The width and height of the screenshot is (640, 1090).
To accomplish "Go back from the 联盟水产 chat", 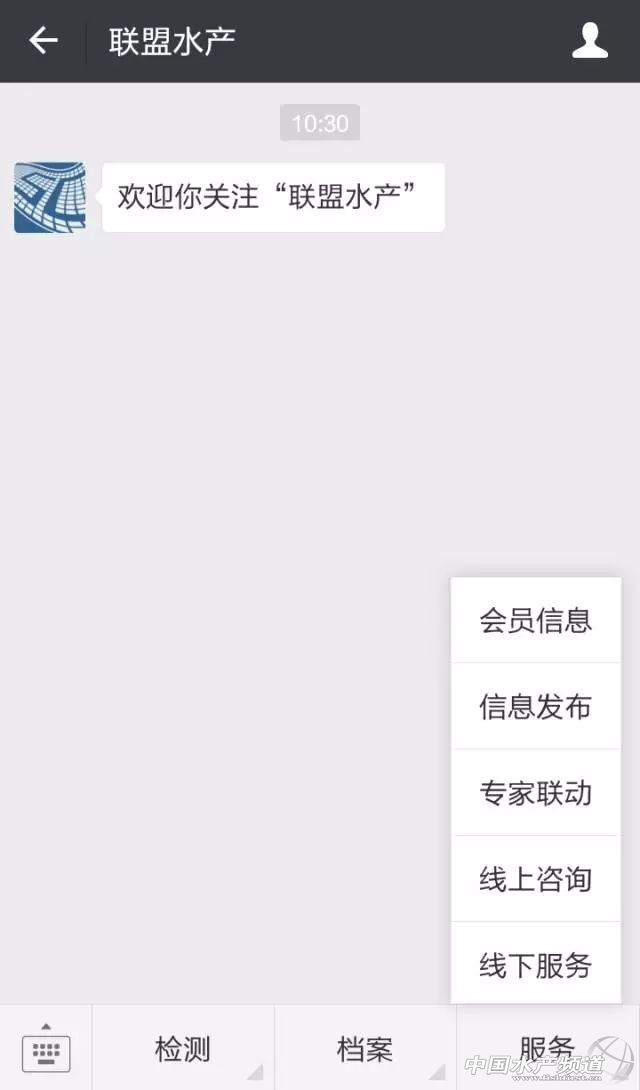I will point(43,41).
